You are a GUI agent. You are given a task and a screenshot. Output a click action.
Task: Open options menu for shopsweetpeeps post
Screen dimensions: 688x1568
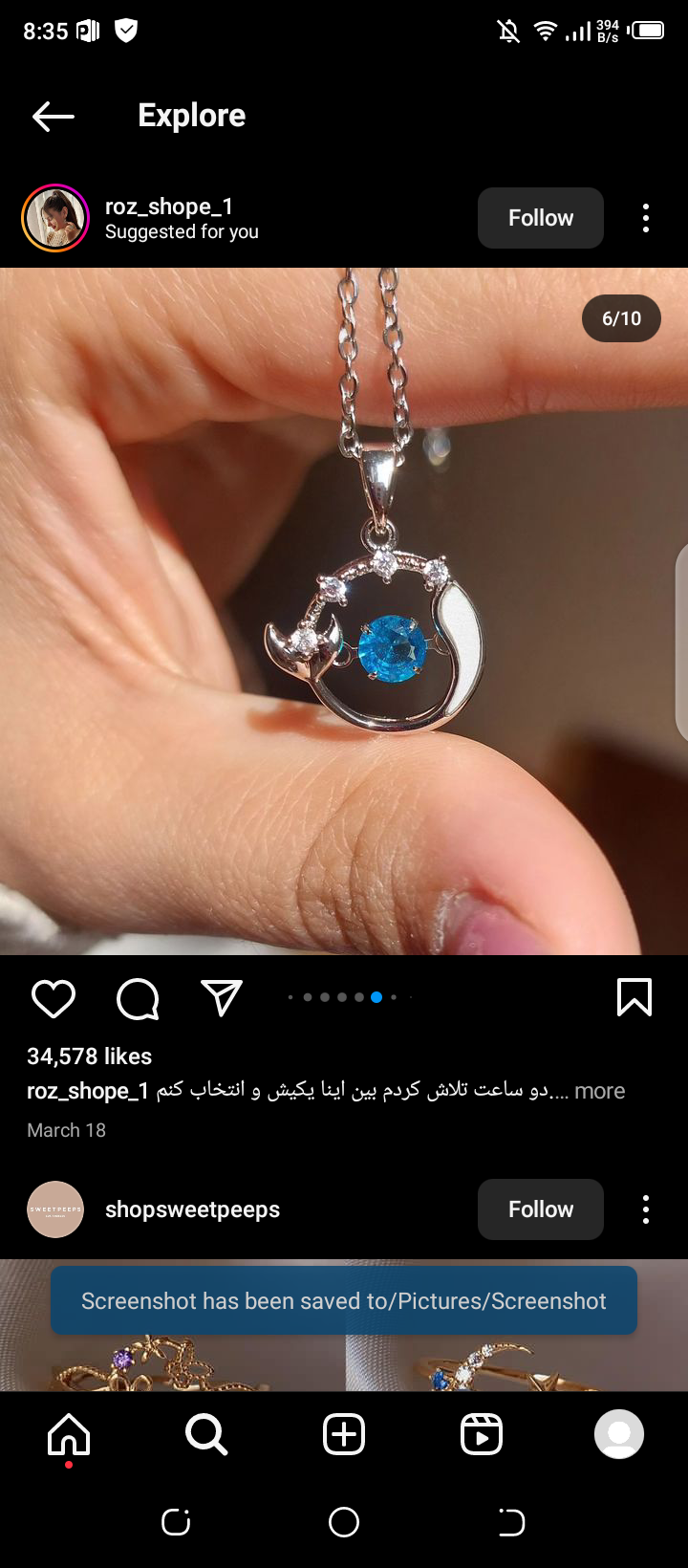tap(646, 1209)
